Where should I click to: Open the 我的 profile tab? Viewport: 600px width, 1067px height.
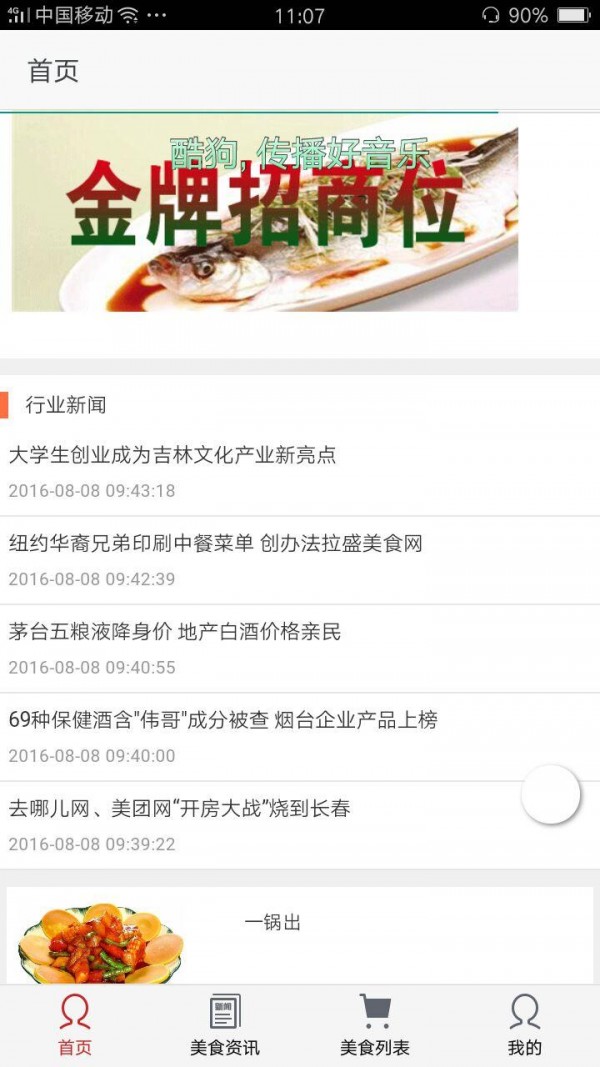coord(525,1026)
